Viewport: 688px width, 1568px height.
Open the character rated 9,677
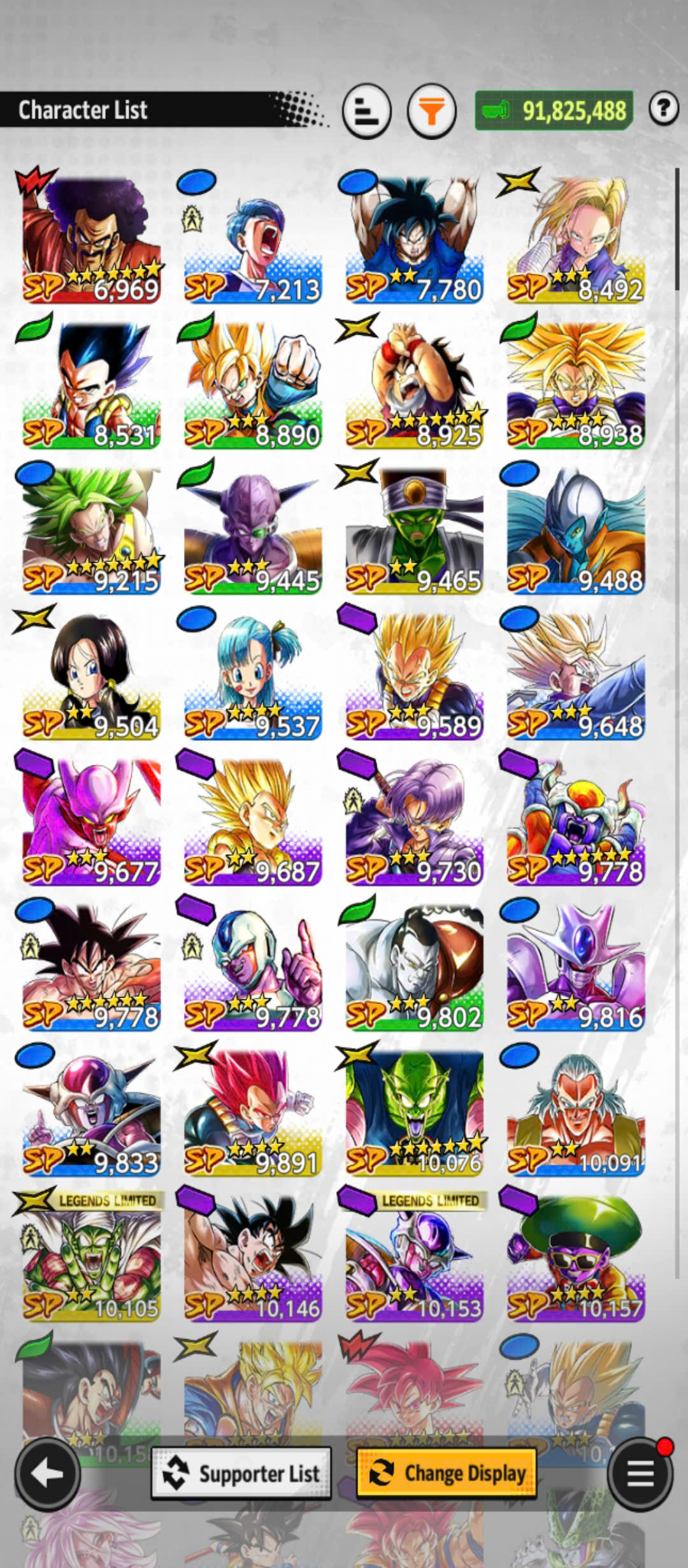coord(91,821)
